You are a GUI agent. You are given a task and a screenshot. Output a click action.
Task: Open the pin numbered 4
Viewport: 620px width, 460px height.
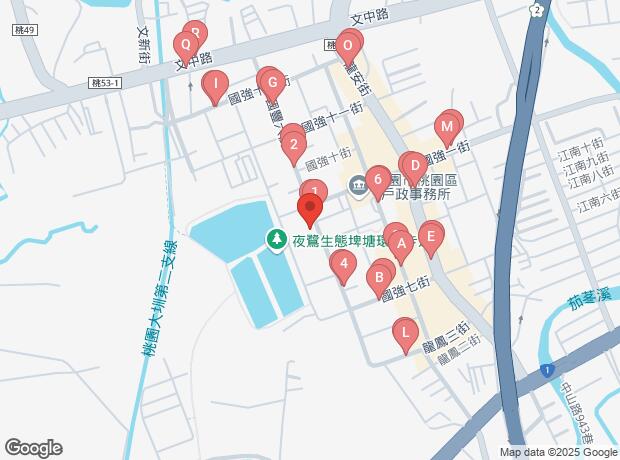(x=343, y=265)
